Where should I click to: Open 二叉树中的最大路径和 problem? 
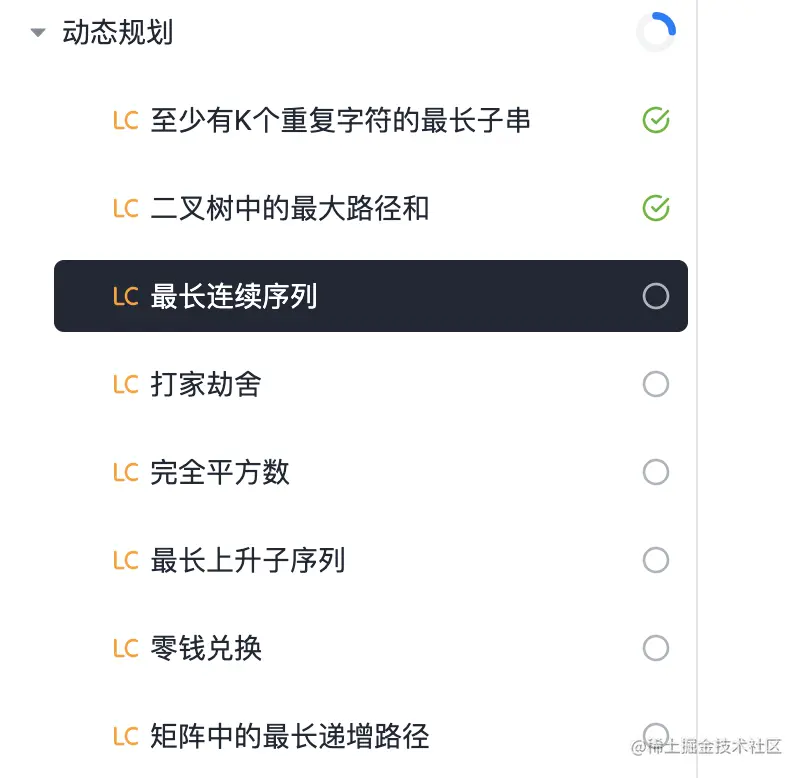pos(289,209)
